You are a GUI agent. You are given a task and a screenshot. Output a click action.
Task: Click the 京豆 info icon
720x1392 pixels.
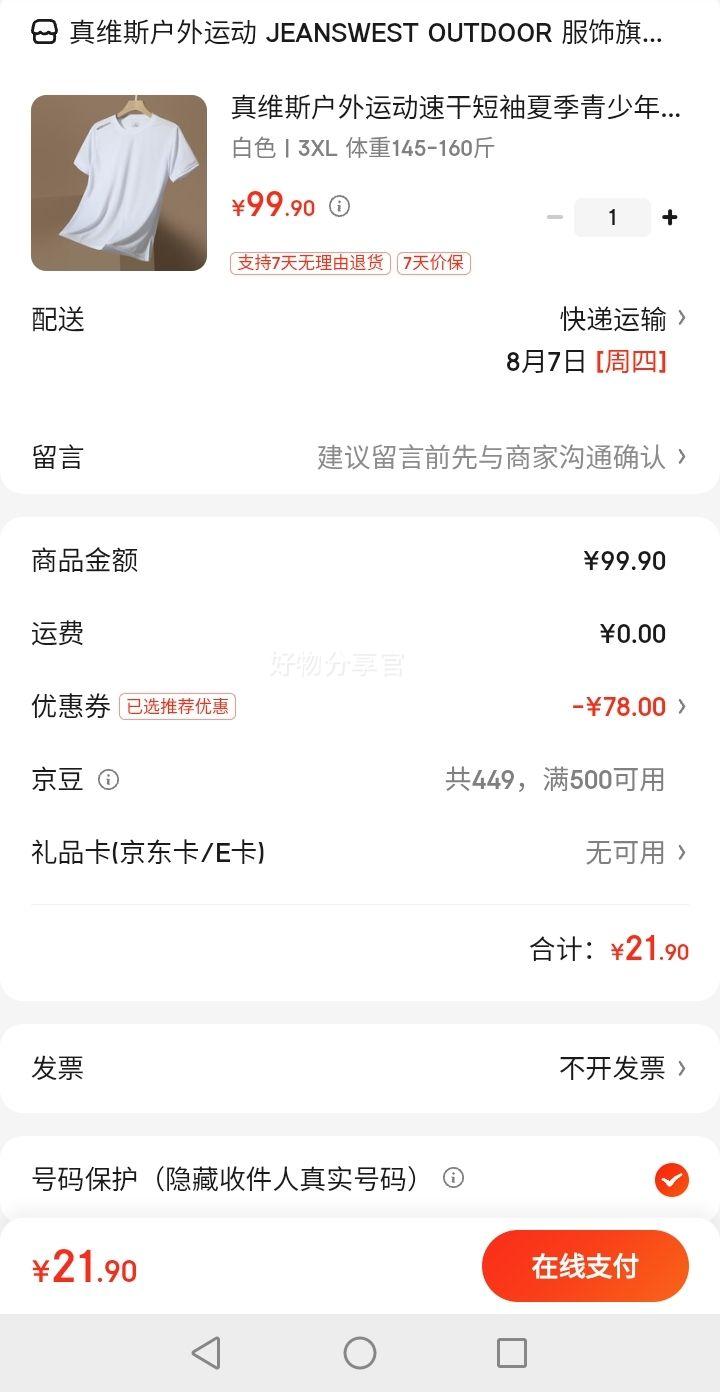point(110,781)
